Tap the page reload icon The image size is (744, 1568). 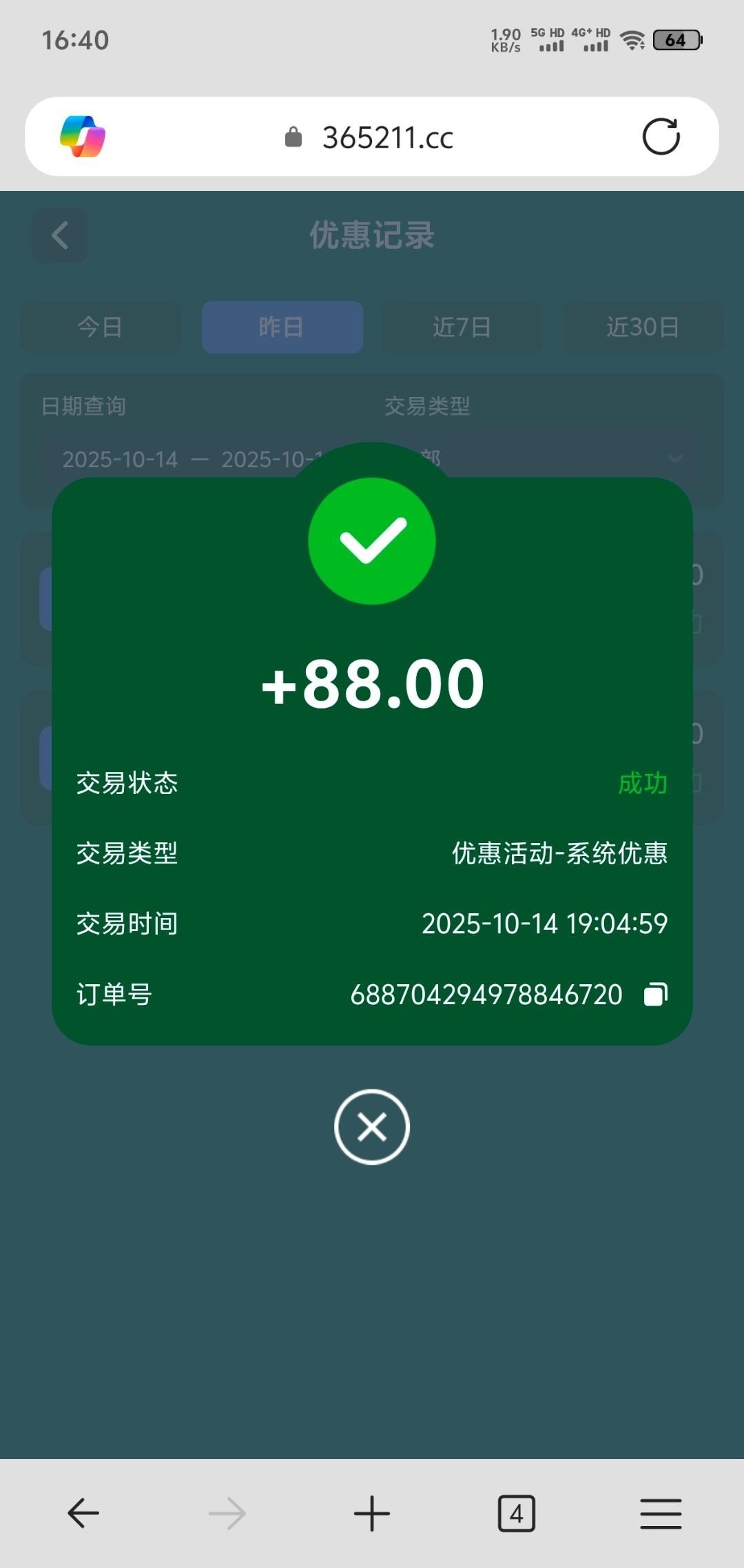coord(660,136)
